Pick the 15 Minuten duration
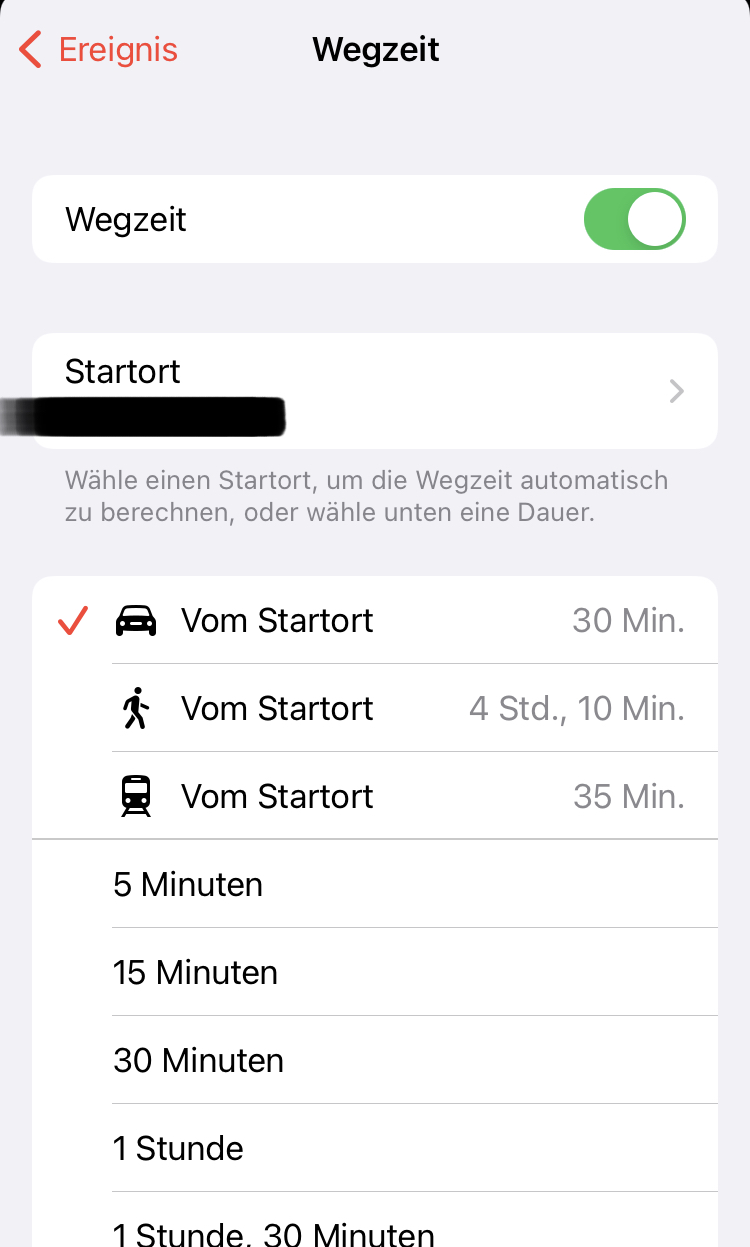Screen dimensions: 750x1247 375,972
